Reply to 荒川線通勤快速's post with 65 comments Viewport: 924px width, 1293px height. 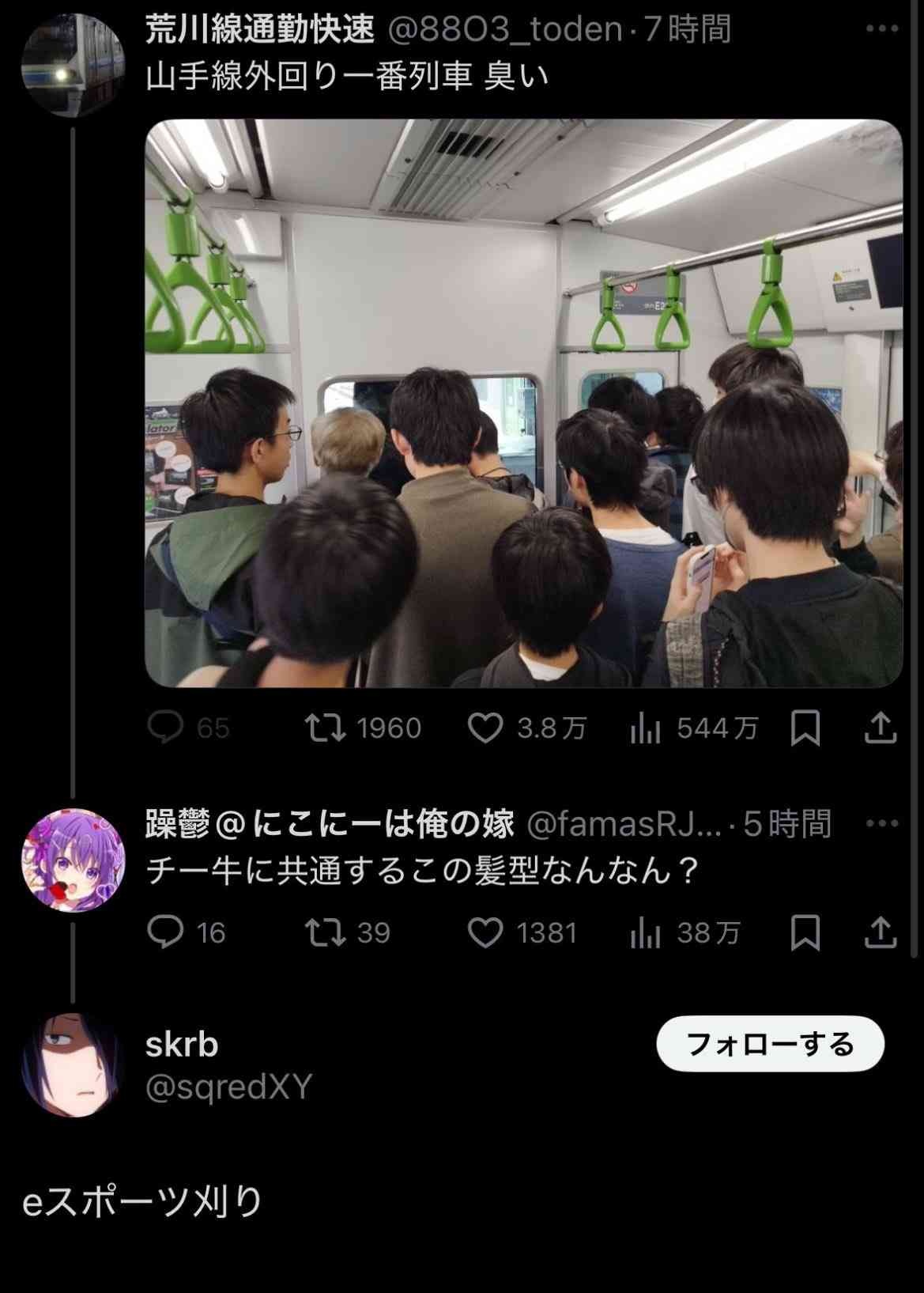click(166, 728)
